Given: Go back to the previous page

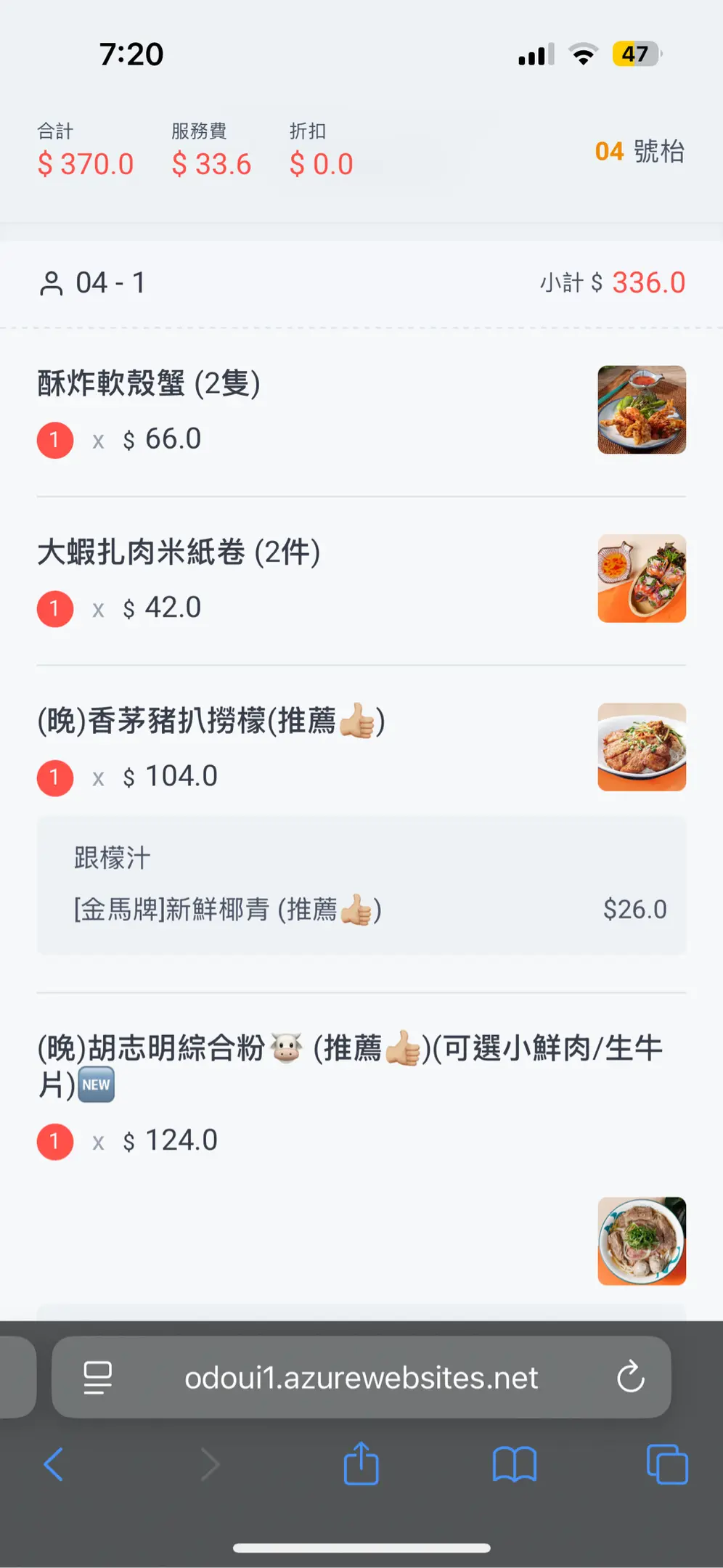Looking at the screenshot, I should pos(54,1464).
